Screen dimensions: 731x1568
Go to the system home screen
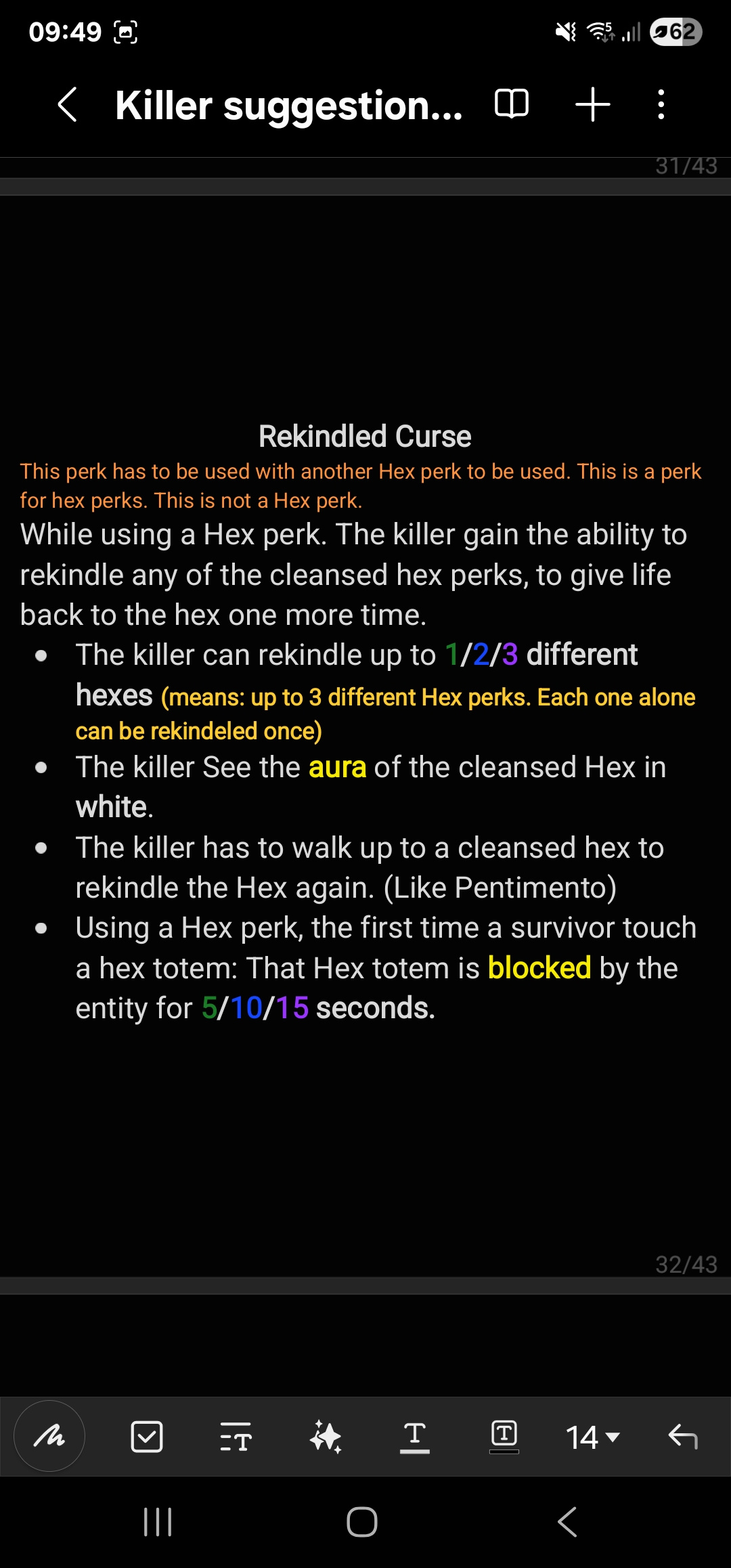pos(362,1522)
